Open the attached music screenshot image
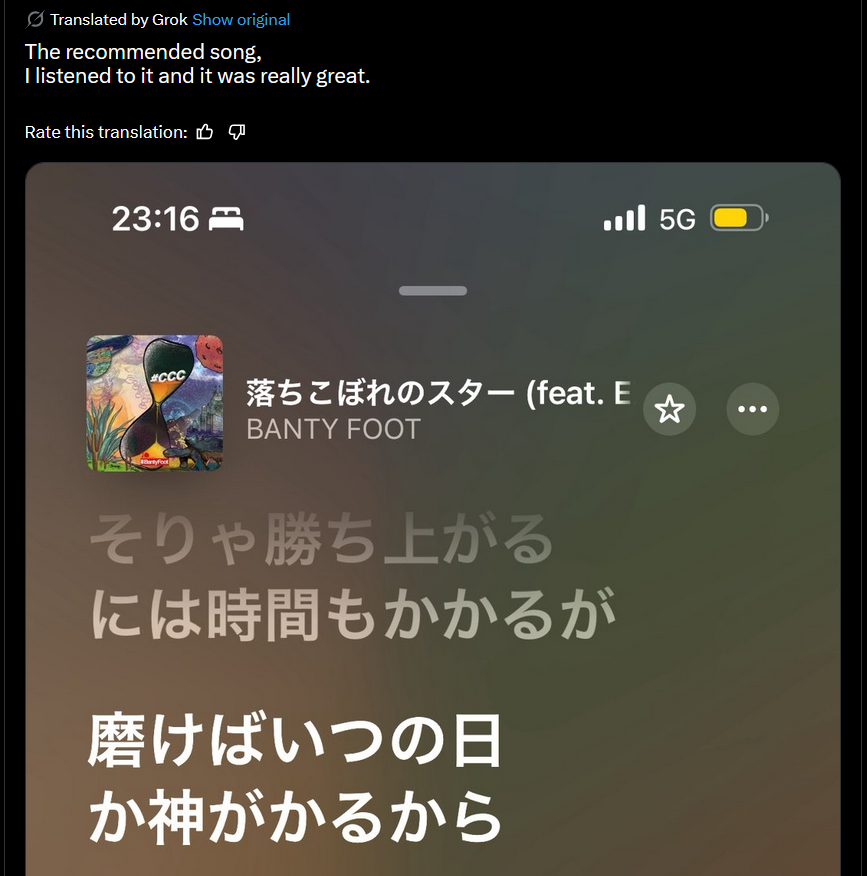The width and height of the screenshot is (867, 876). point(432,600)
